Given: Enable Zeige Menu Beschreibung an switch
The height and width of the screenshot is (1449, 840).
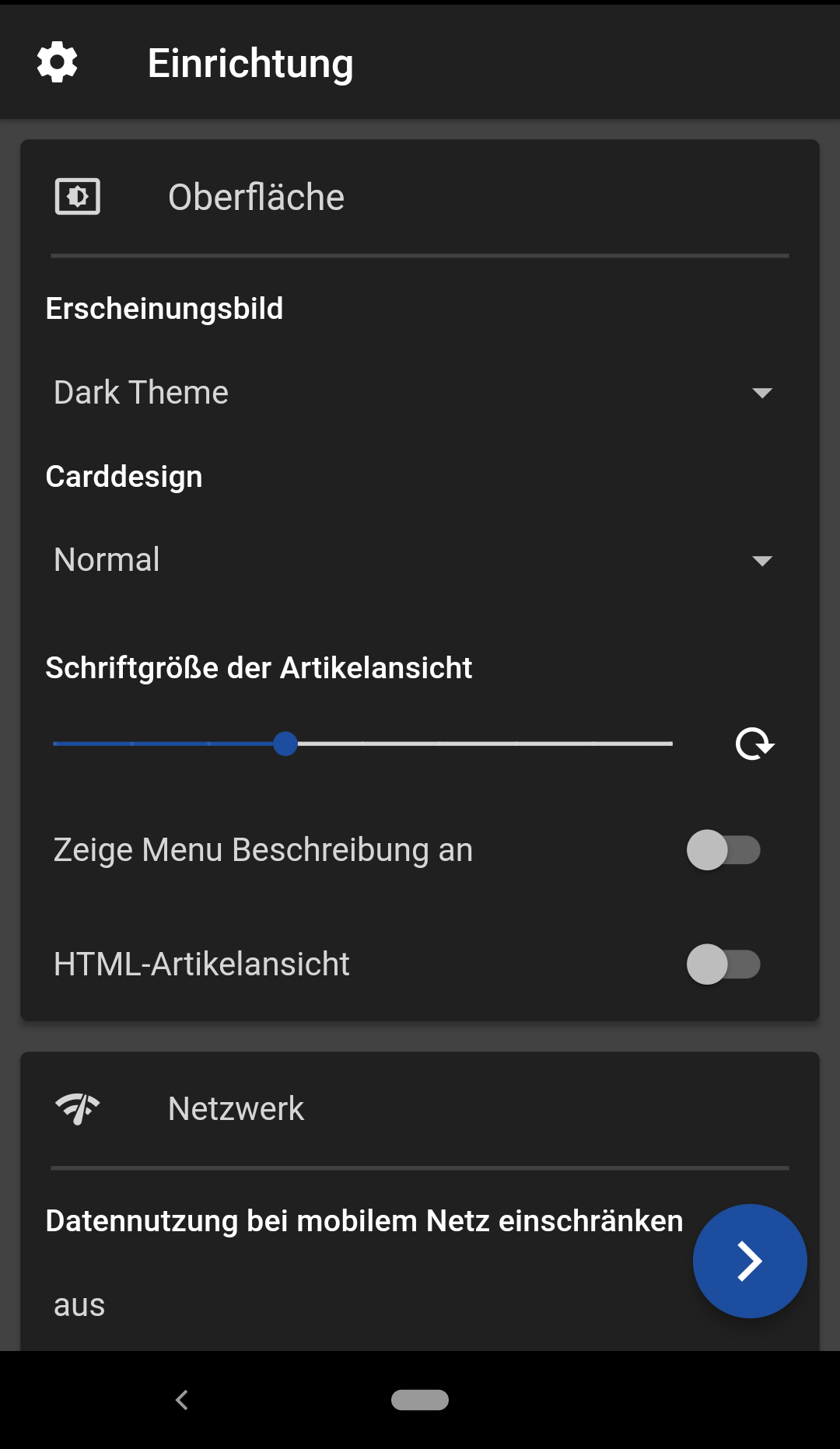Looking at the screenshot, I should tap(723, 850).
